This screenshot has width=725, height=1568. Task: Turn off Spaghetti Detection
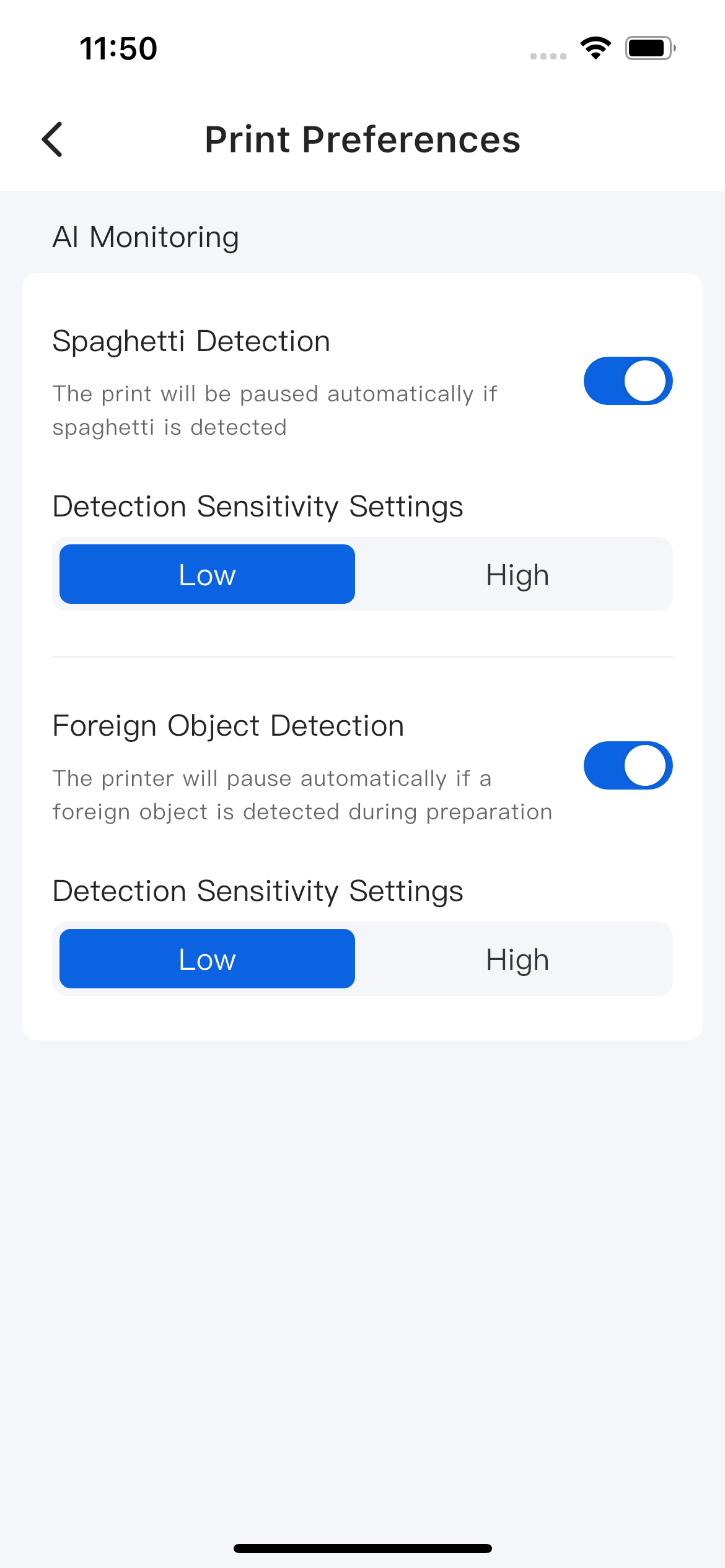(x=628, y=381)
